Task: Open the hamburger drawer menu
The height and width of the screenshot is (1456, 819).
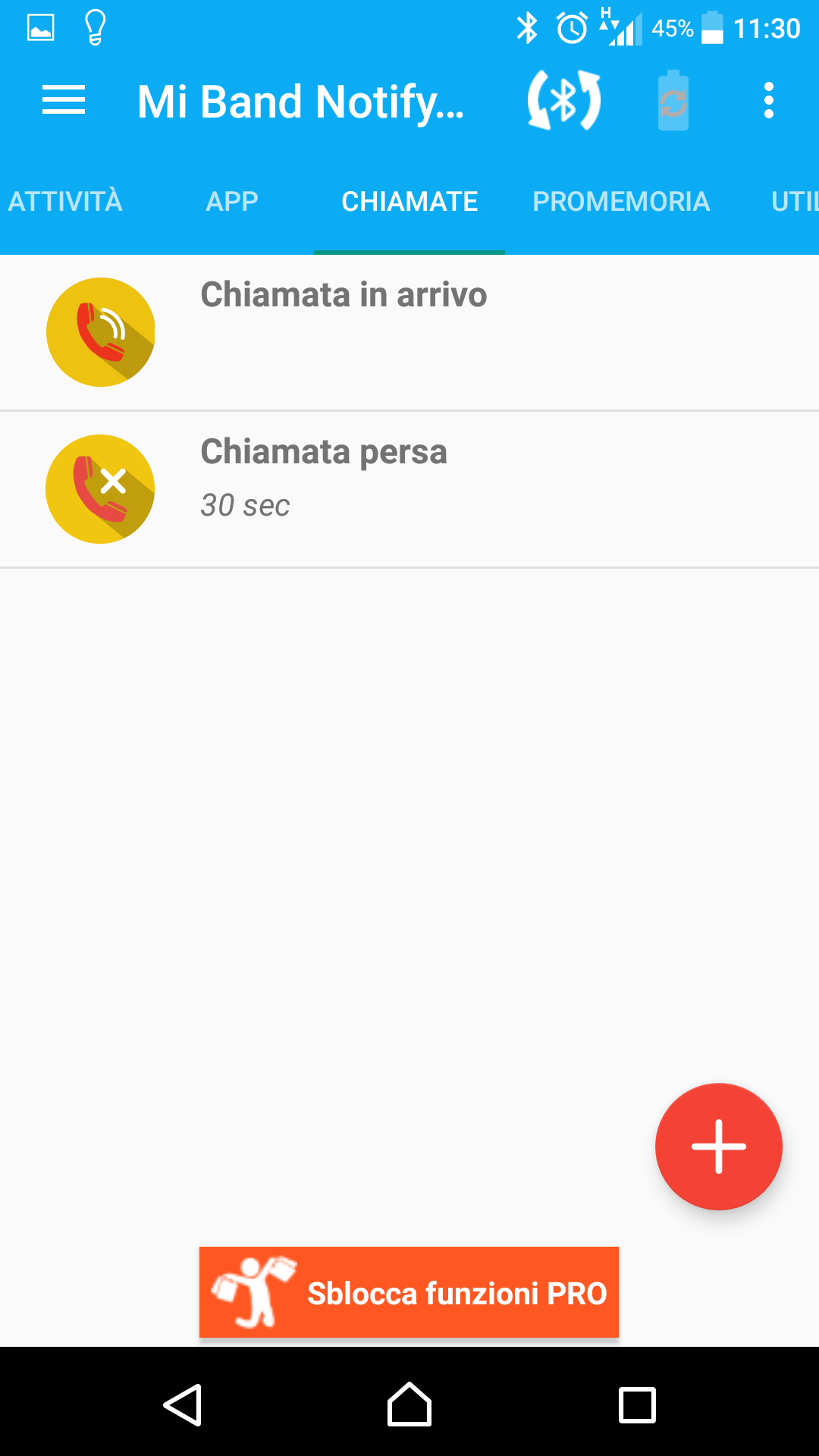Action: 64,101
